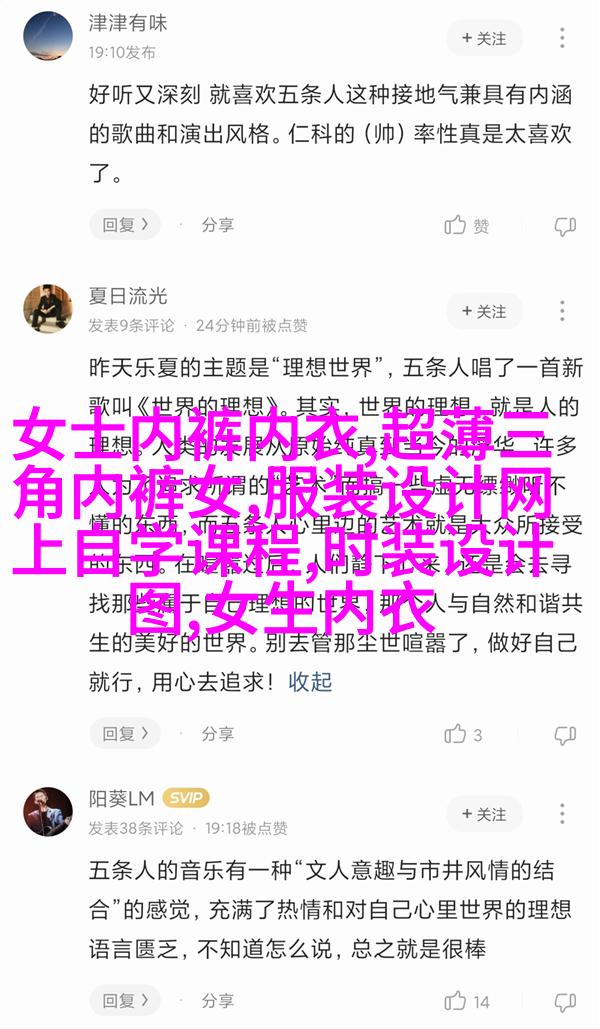Dislike 夏日流光's comment

565,734
